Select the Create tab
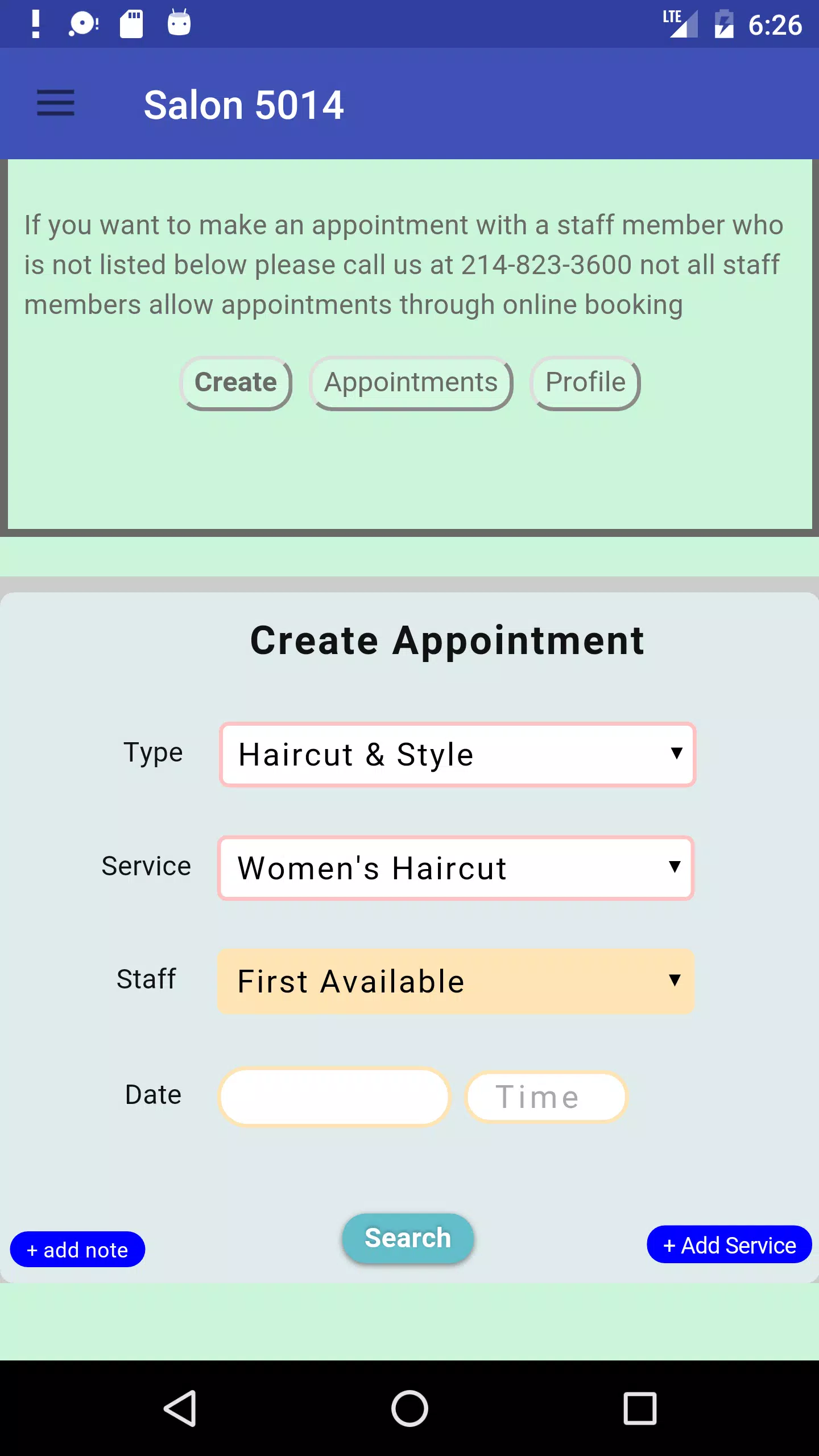 click(235, 382)
